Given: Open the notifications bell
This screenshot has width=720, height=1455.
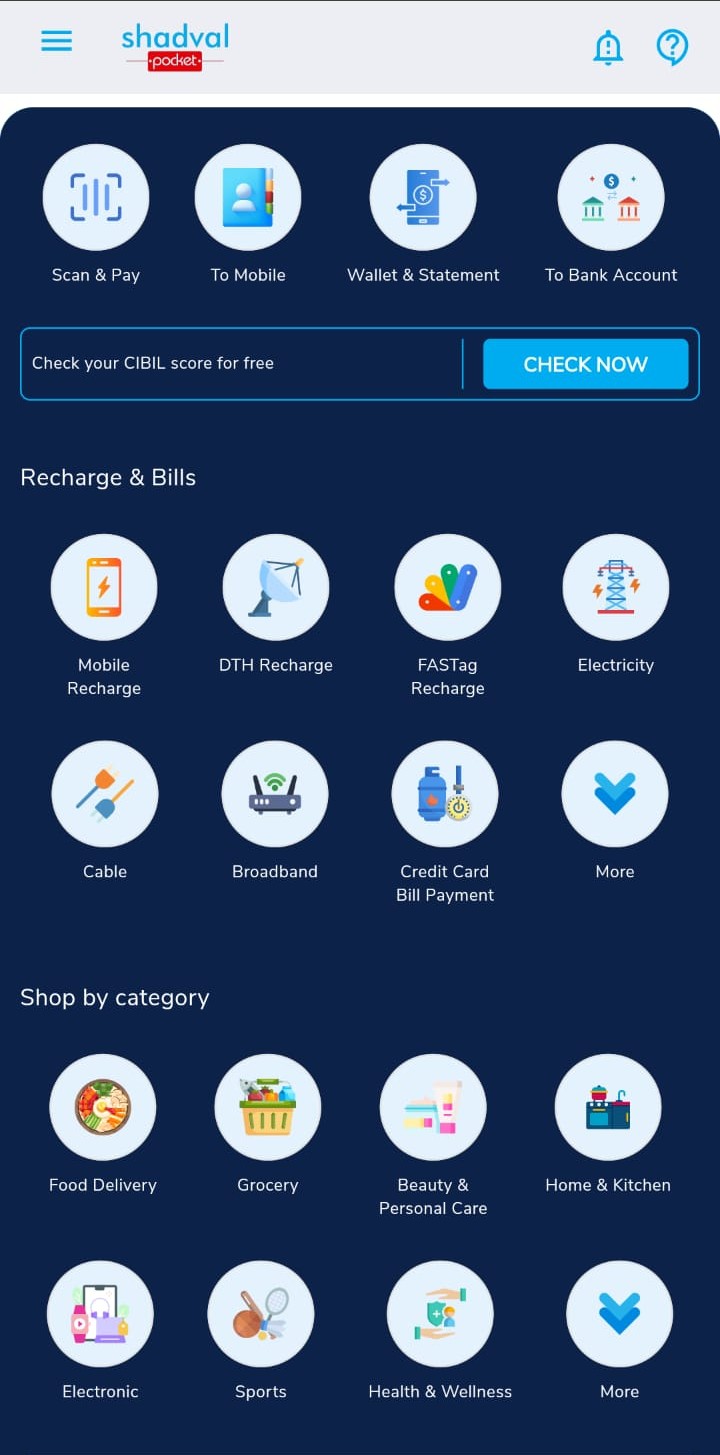Looking at the screenshot, I should (x=608, y=47).
